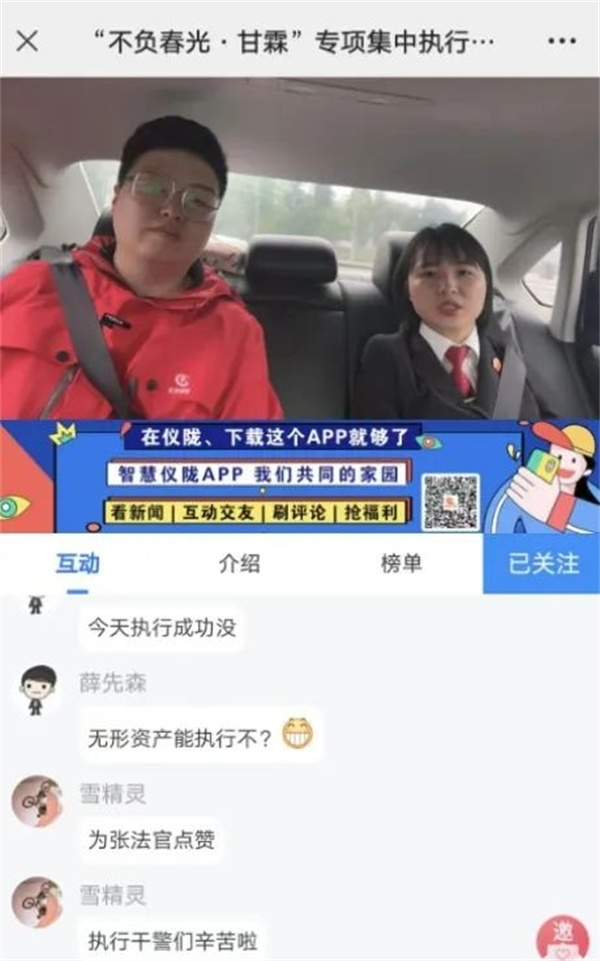Close the live stream page

tap(28, 41)
